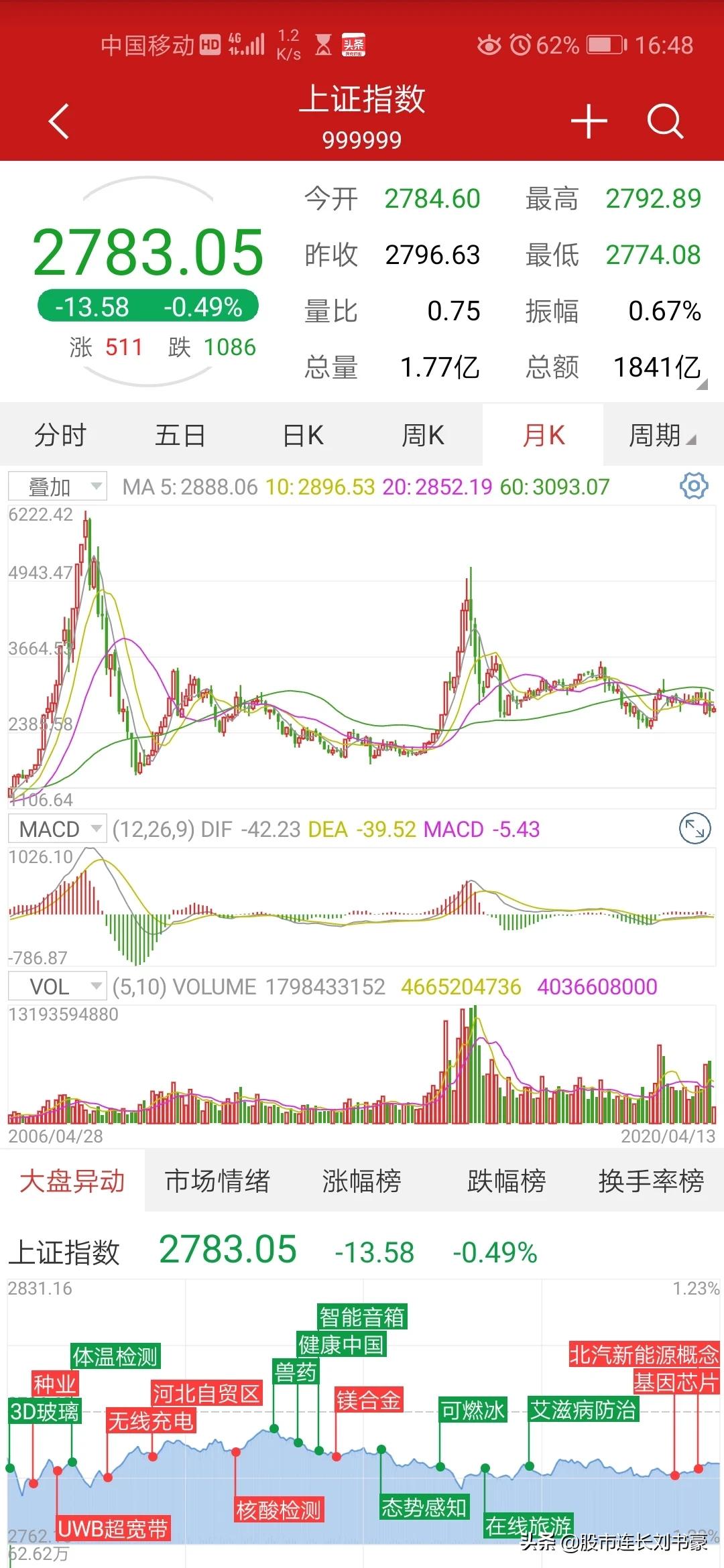Go back using the top arrow
This screenshot has width=724, height=1568.
[59, 121]
